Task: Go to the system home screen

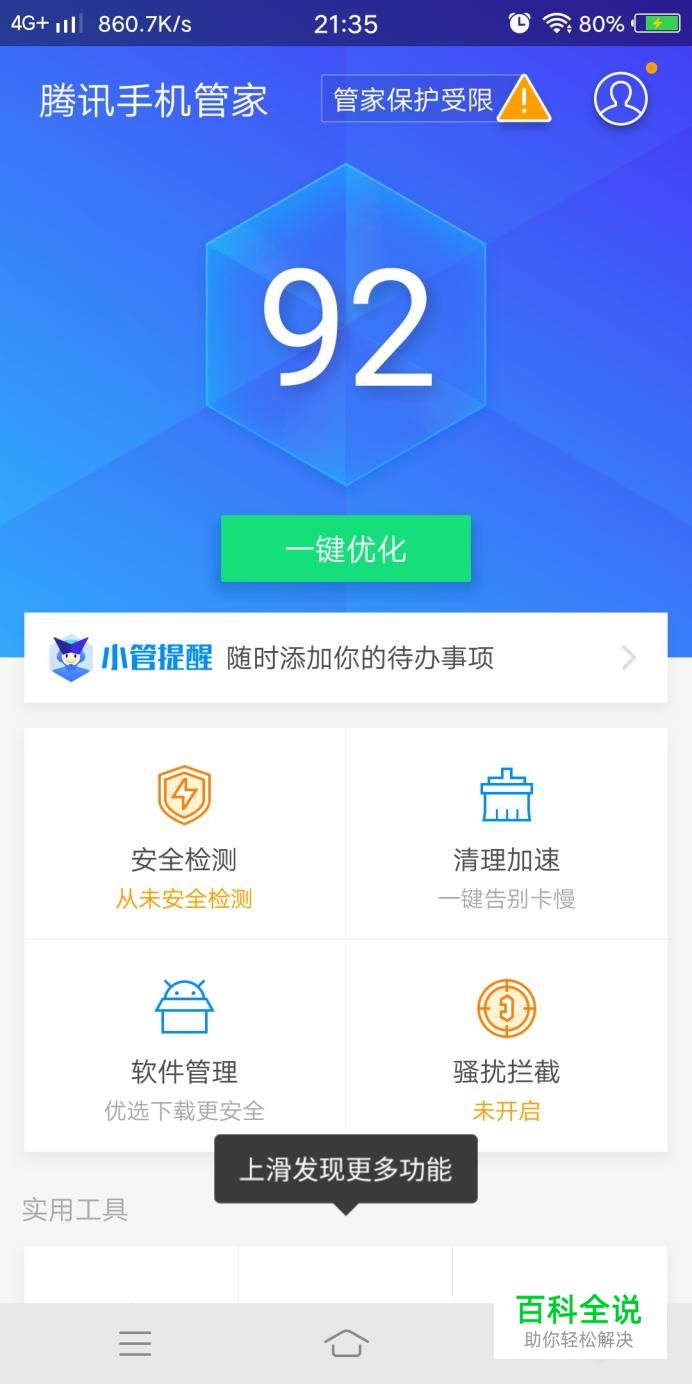Action: tap(346, 1343)
